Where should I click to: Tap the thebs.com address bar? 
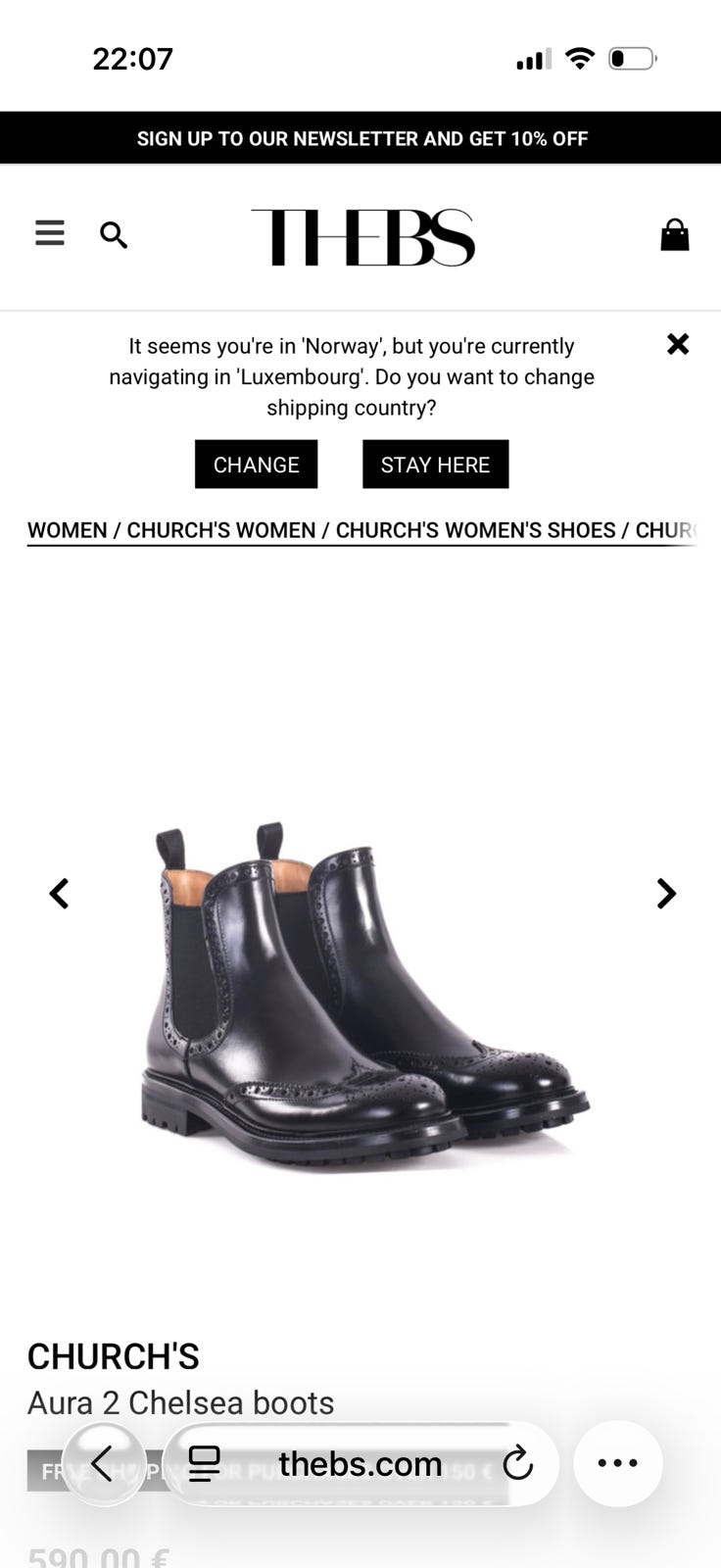tap(360, 1464)
